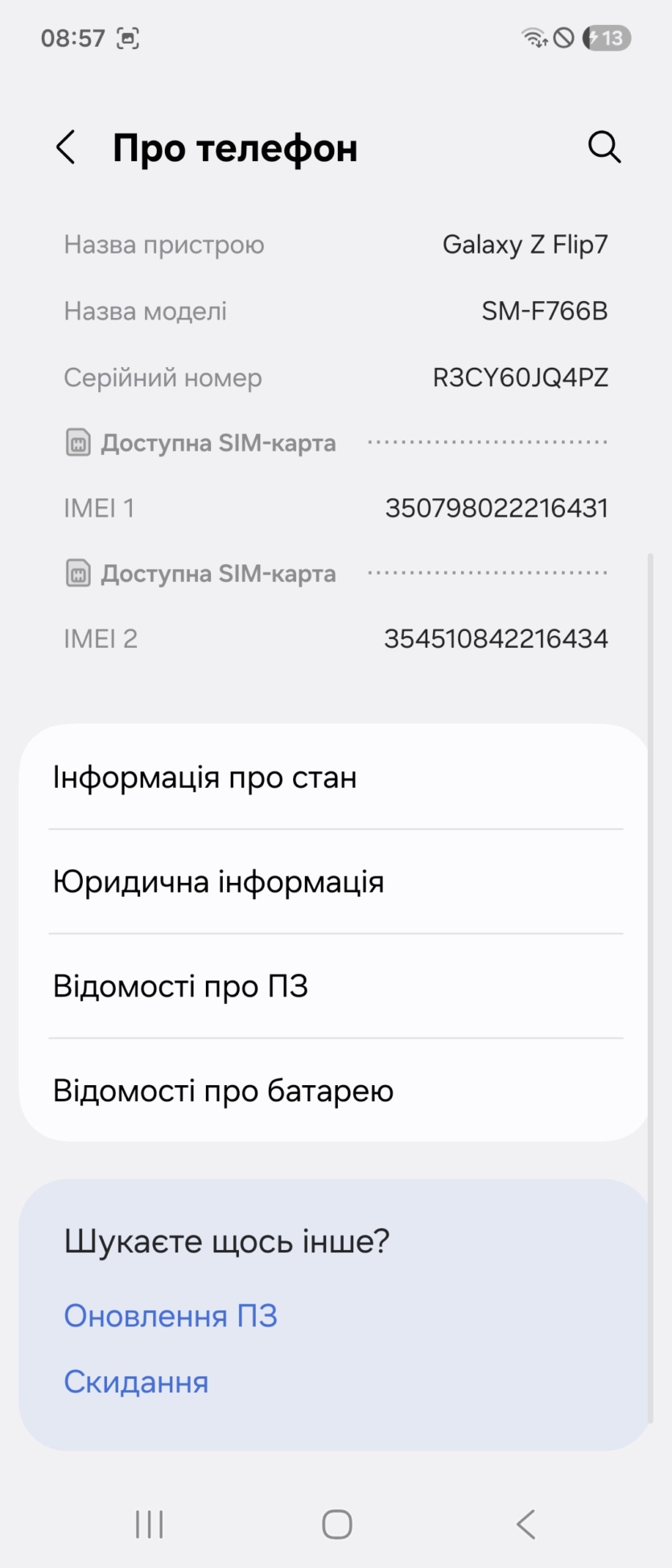The height and width of the screenshot is (1568, 672).
Task: Open recent apps from navigation bar
Action: [x=150, y=1524]
